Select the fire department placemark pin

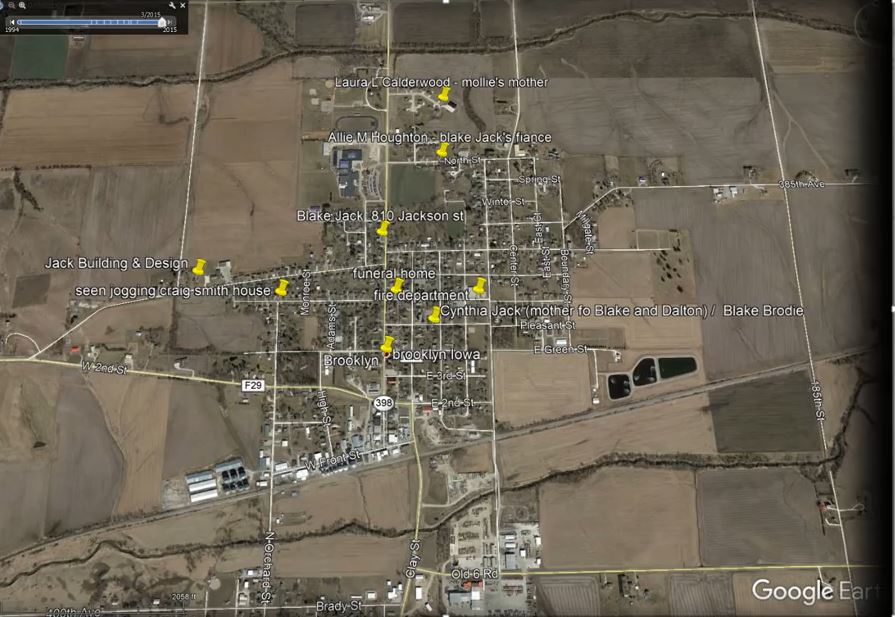(x=479, y=286)
